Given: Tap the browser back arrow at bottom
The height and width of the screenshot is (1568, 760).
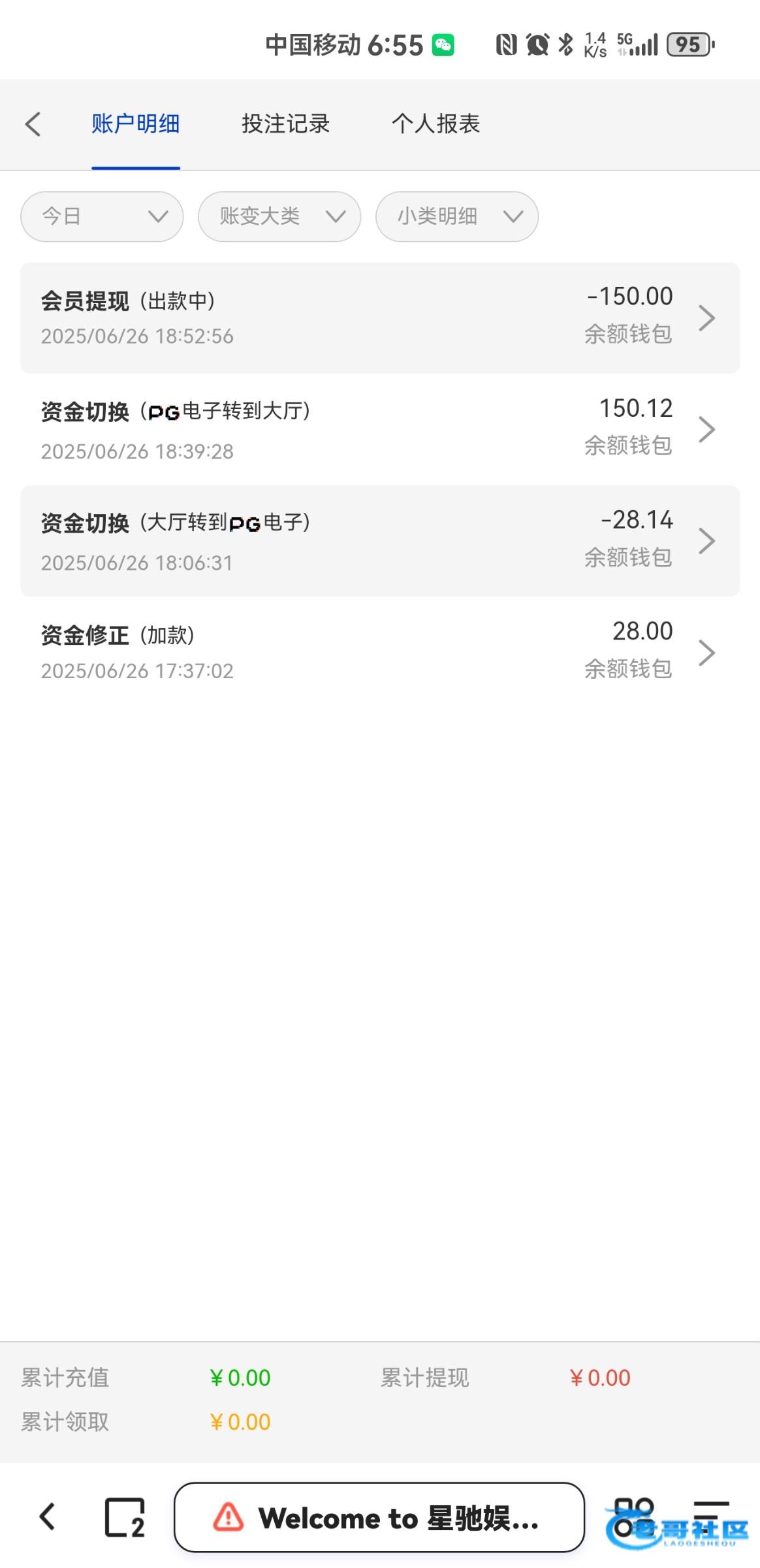Looking at the screenshot, I should [48, 1517].
